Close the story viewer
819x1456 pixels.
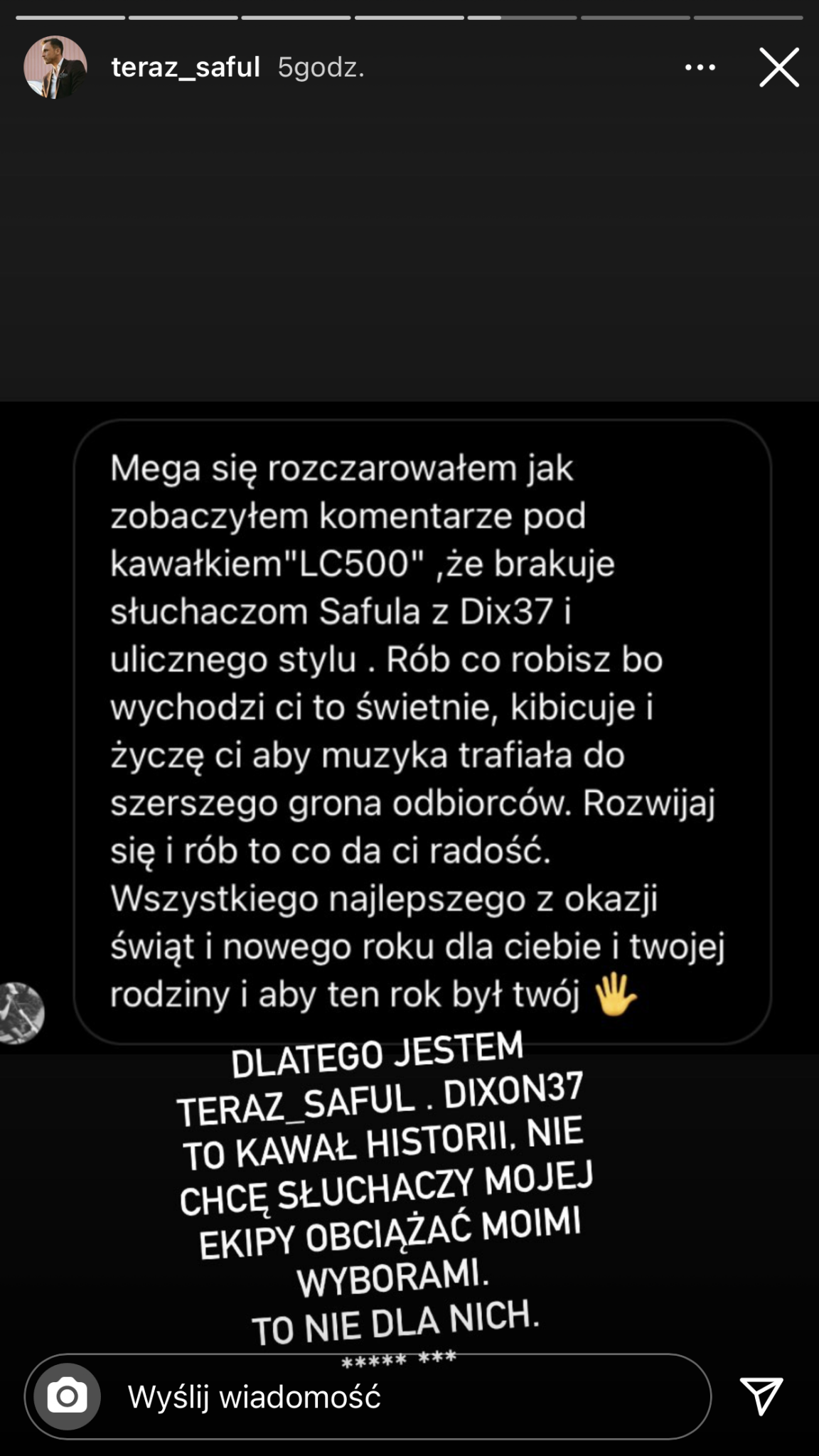point(779,68)
